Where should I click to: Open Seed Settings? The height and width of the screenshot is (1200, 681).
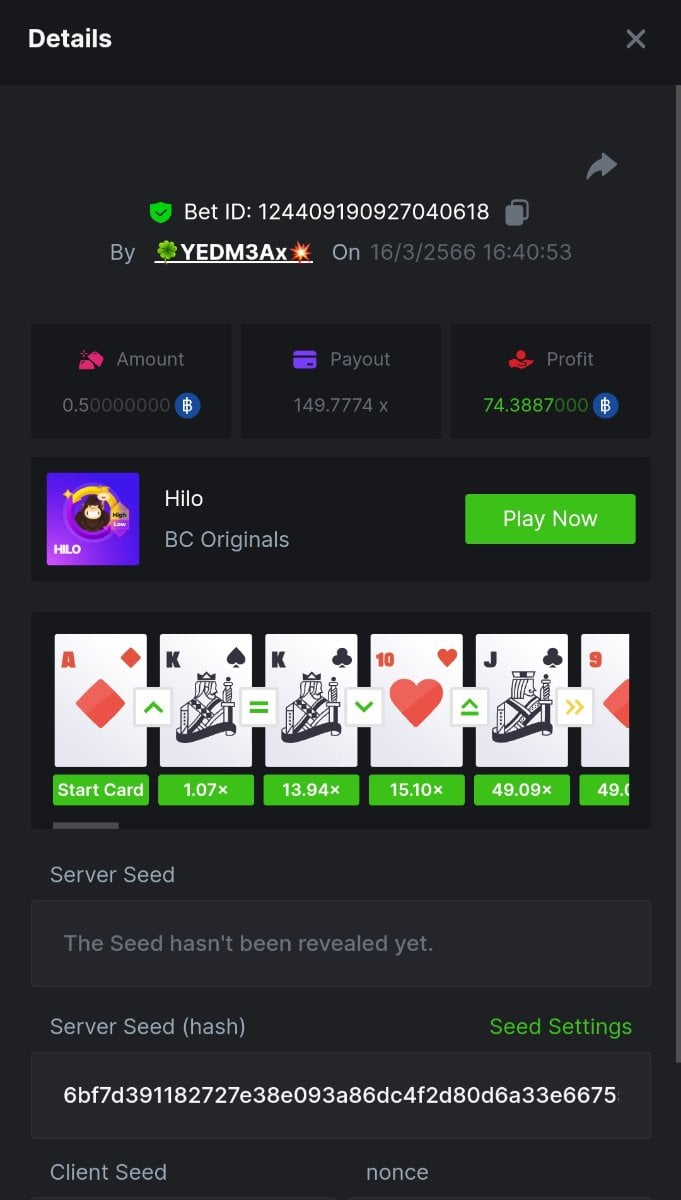coord(560,1027)
